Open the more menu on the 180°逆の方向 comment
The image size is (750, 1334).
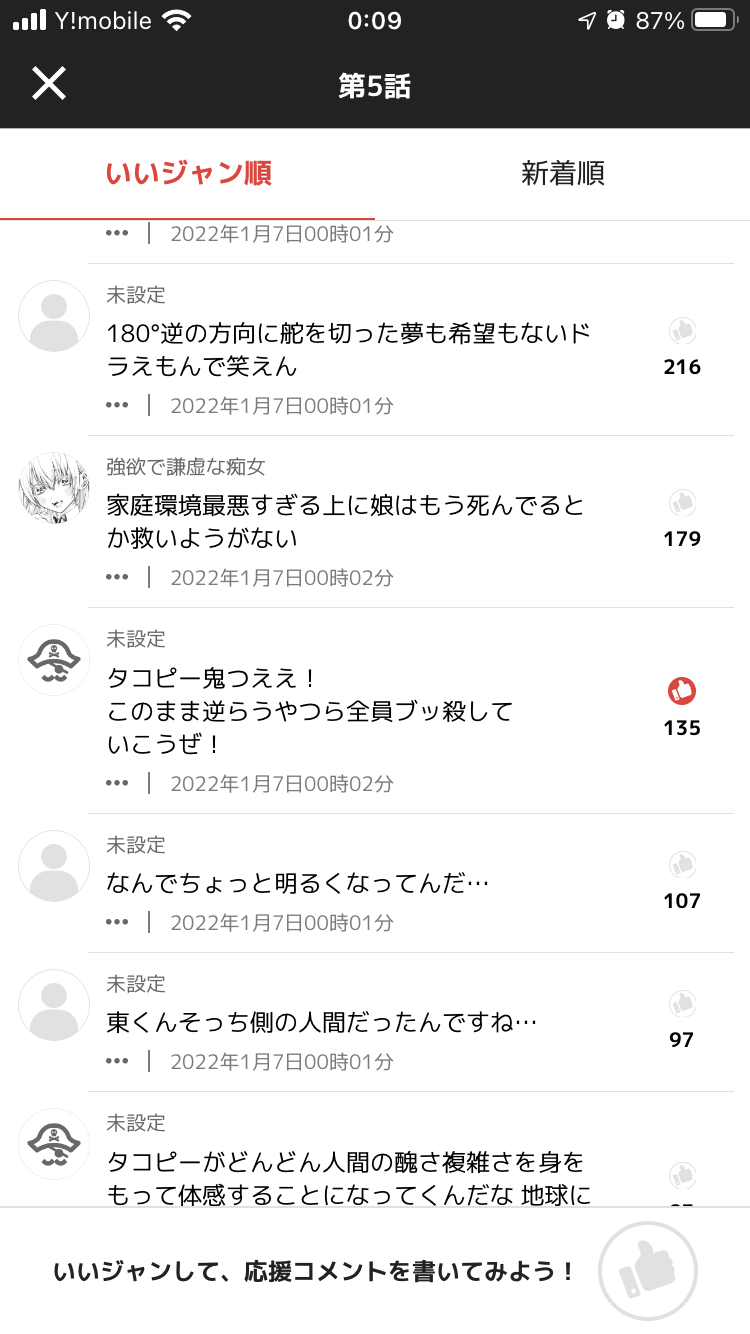pyautogui.click(x=117, y=406)
